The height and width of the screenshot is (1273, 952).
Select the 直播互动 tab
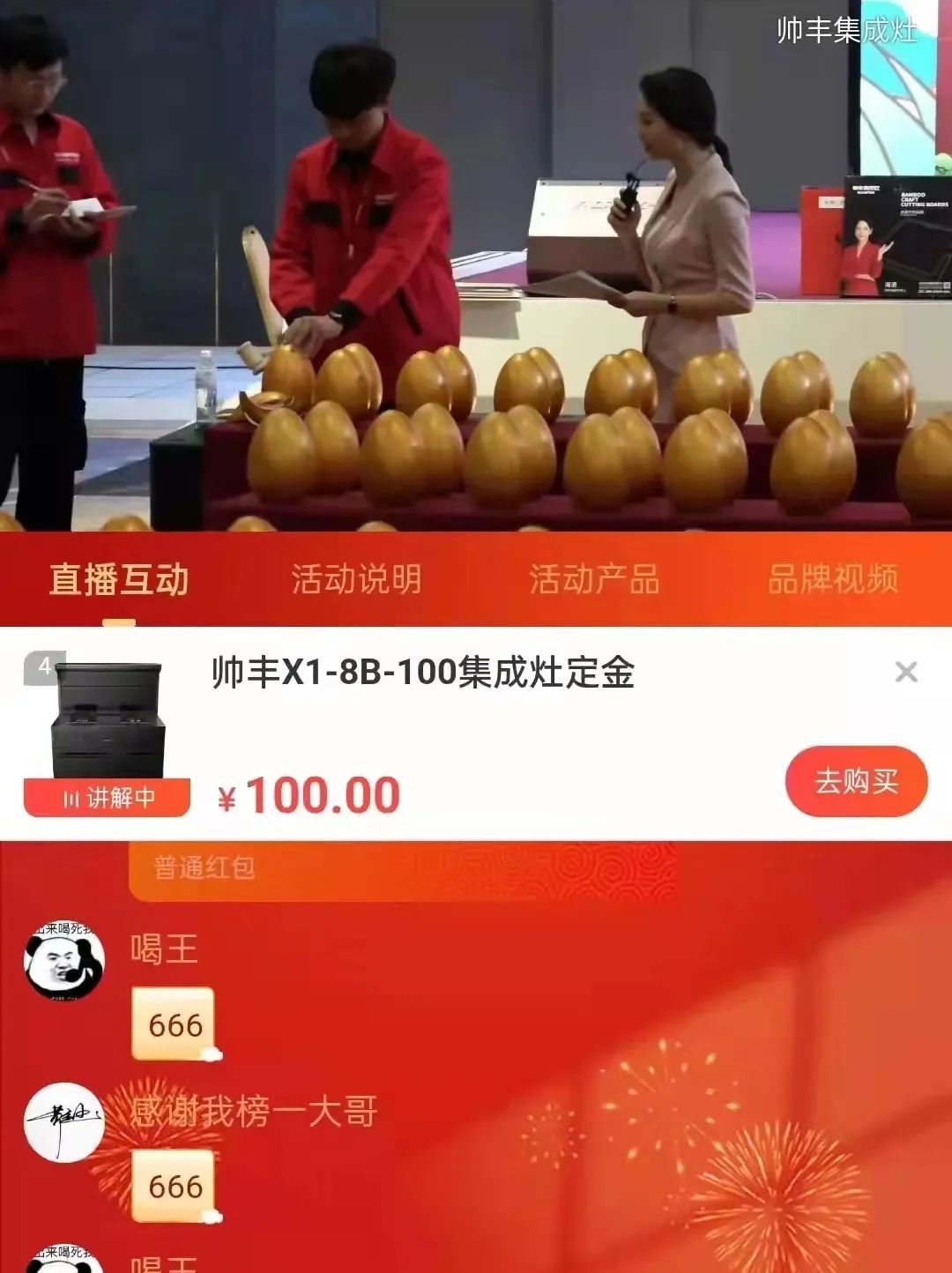coord(119,577)
